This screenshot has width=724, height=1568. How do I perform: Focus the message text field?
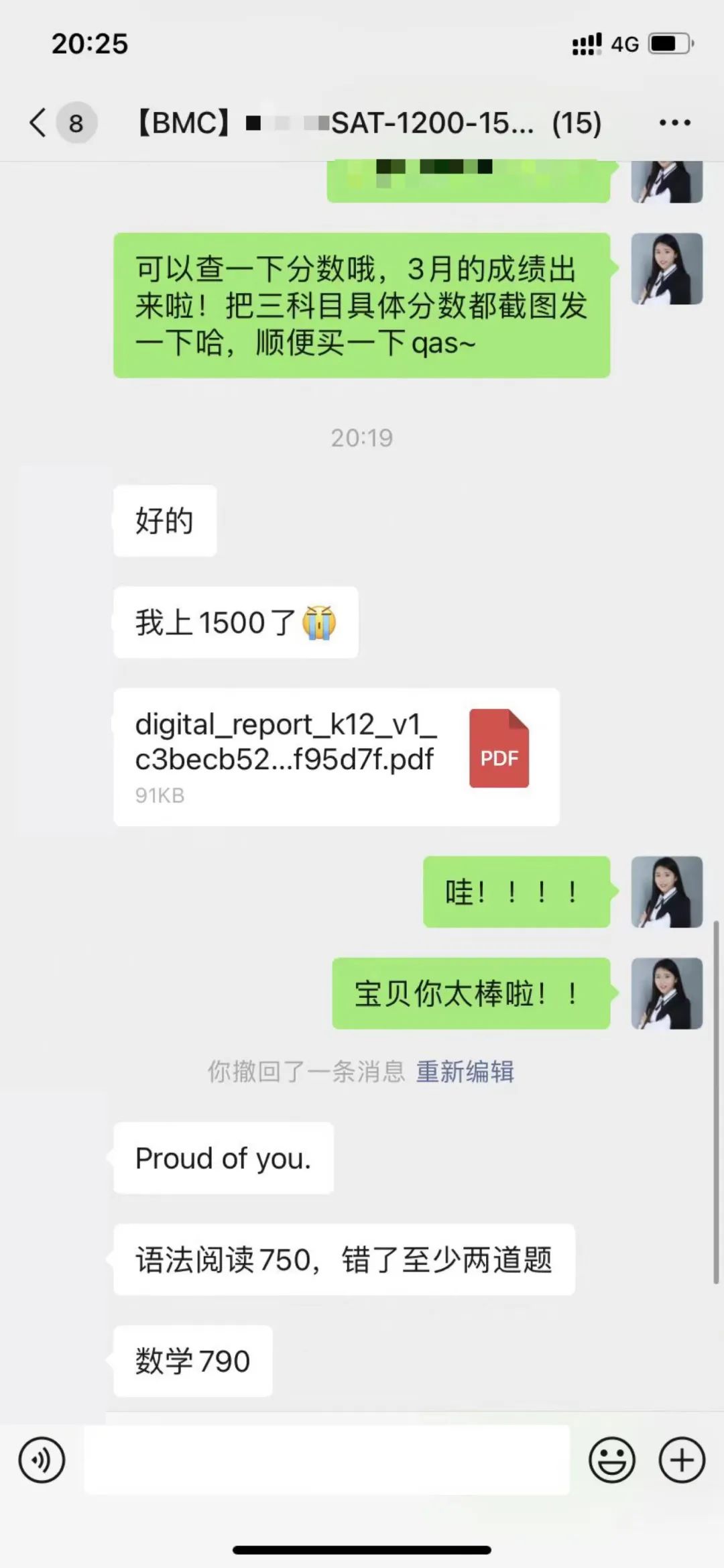click(326, 1460)
